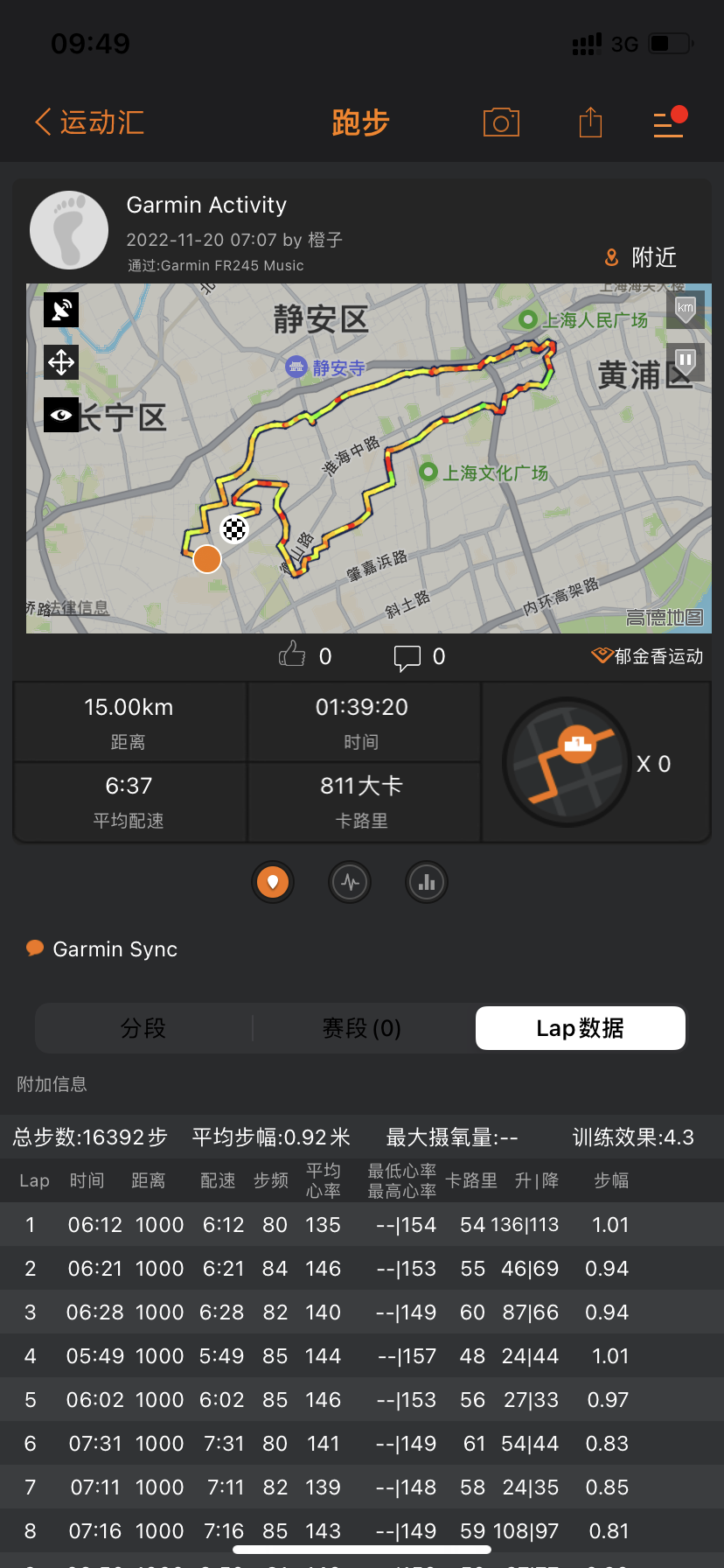Open the comments for this activity
Image resolution: width=724 pixels, height=1568 pixels.
click(407, 657)
